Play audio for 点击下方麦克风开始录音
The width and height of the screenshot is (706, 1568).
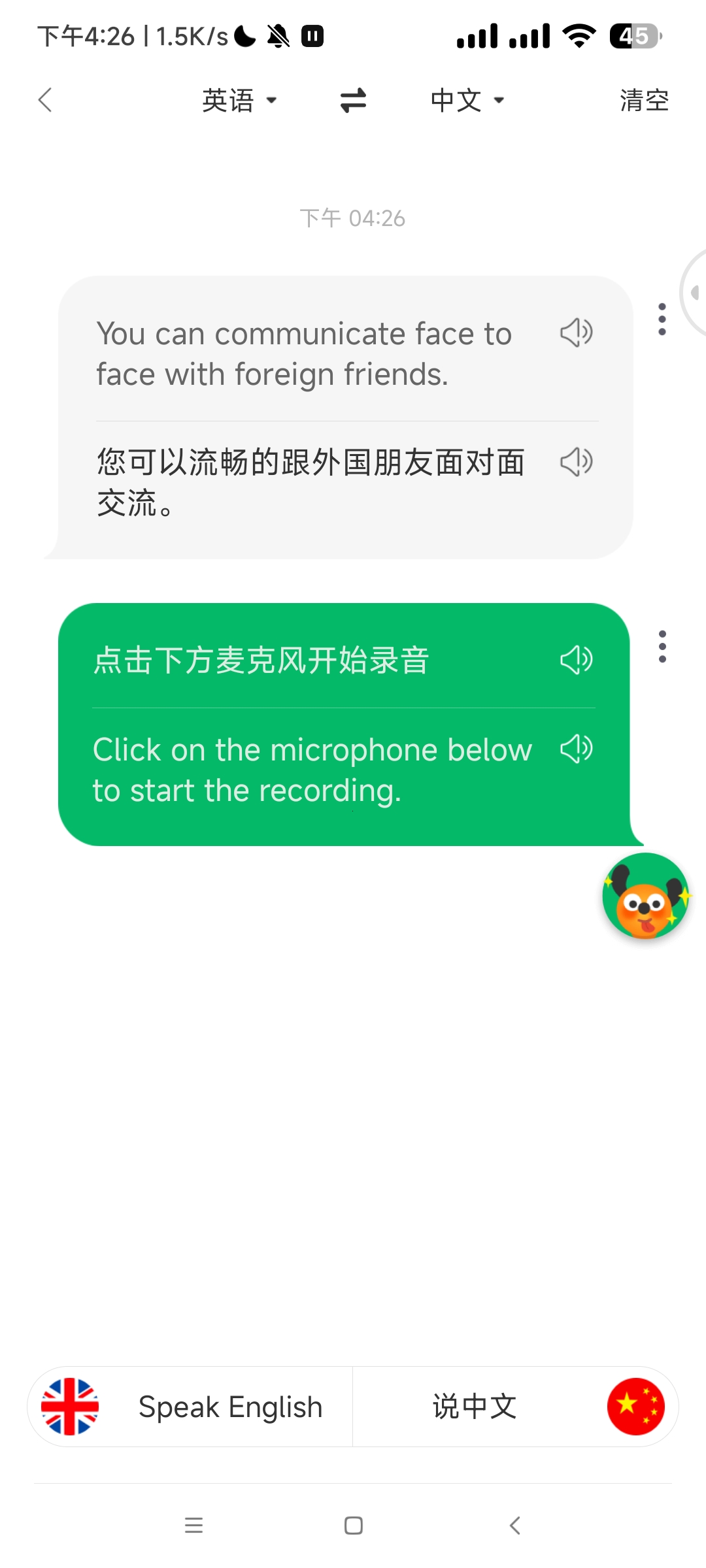(576, 660)
